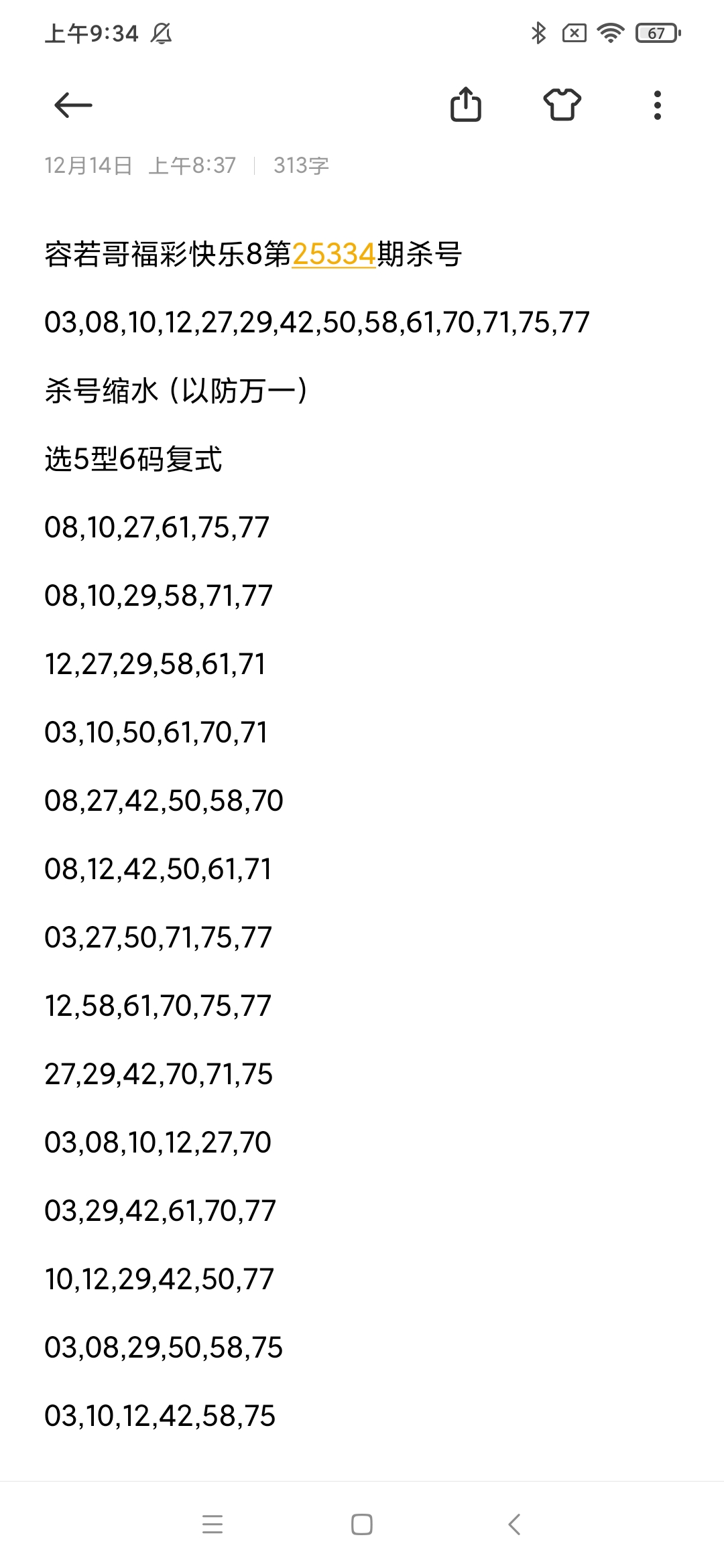Tap the back arrow to exit the note
Image resolution: width=724 pixels, height=1568 pixels.
pyautogui.click(x=72, y=105)
